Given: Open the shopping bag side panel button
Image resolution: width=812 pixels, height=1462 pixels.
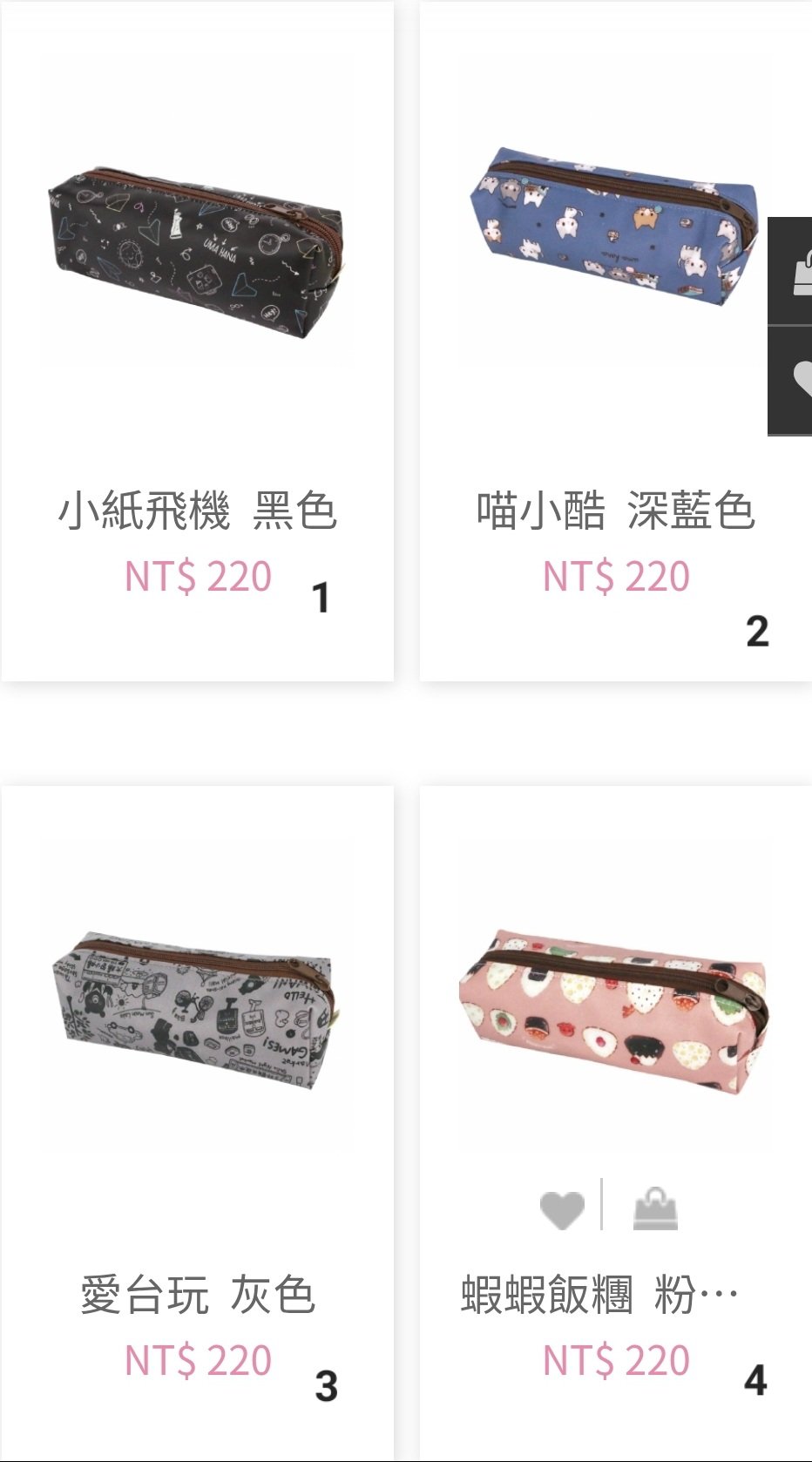Looking at the screenshot, I should pyautogui.click(x=791, y=272).
